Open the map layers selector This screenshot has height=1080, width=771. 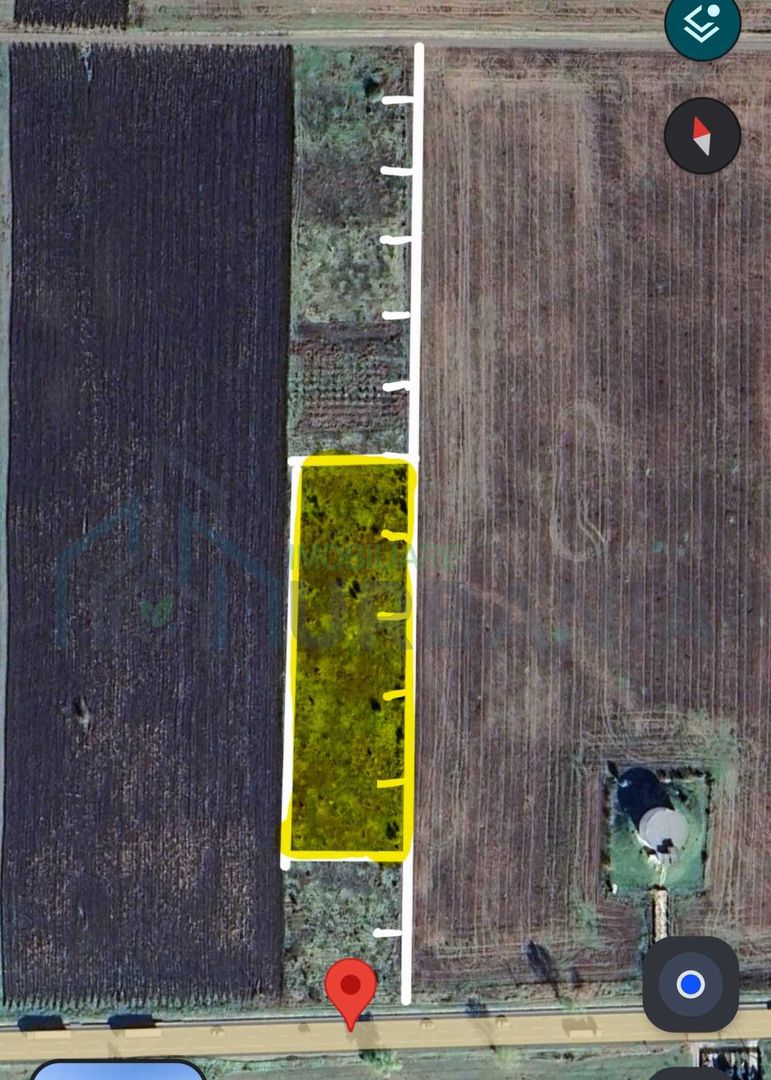[x=703, y=25]
